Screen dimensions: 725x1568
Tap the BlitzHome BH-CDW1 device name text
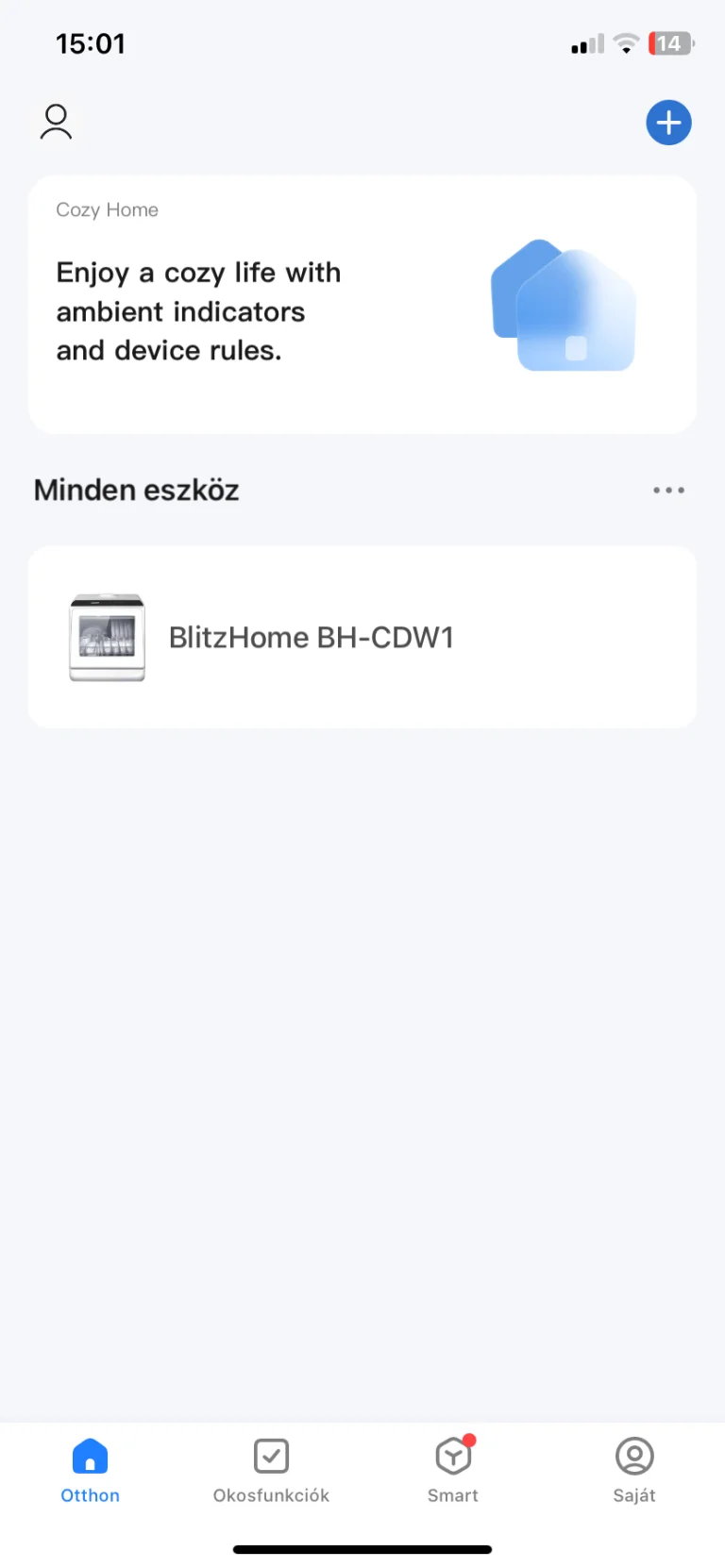[312, 637]
